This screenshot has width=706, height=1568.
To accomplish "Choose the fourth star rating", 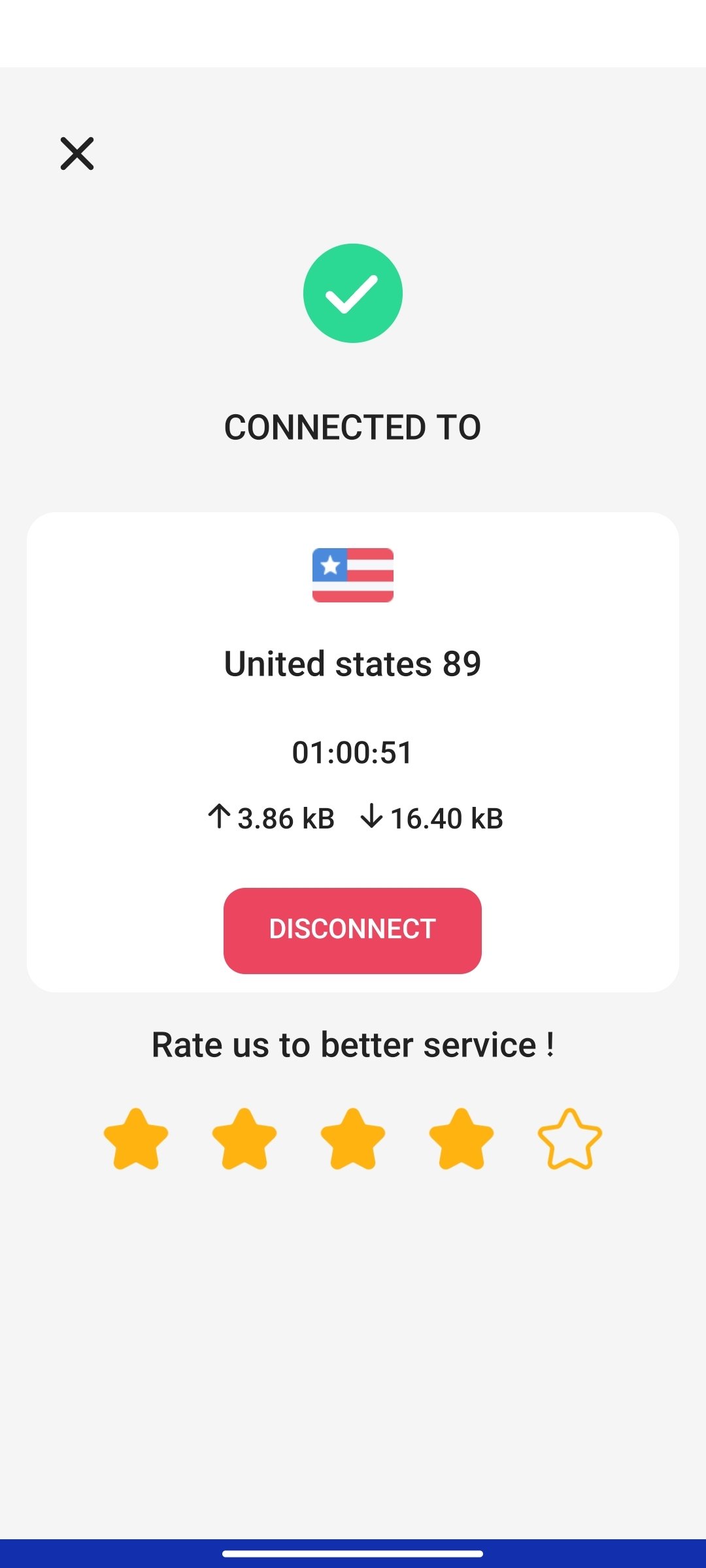I will [x=462, y=1139].
